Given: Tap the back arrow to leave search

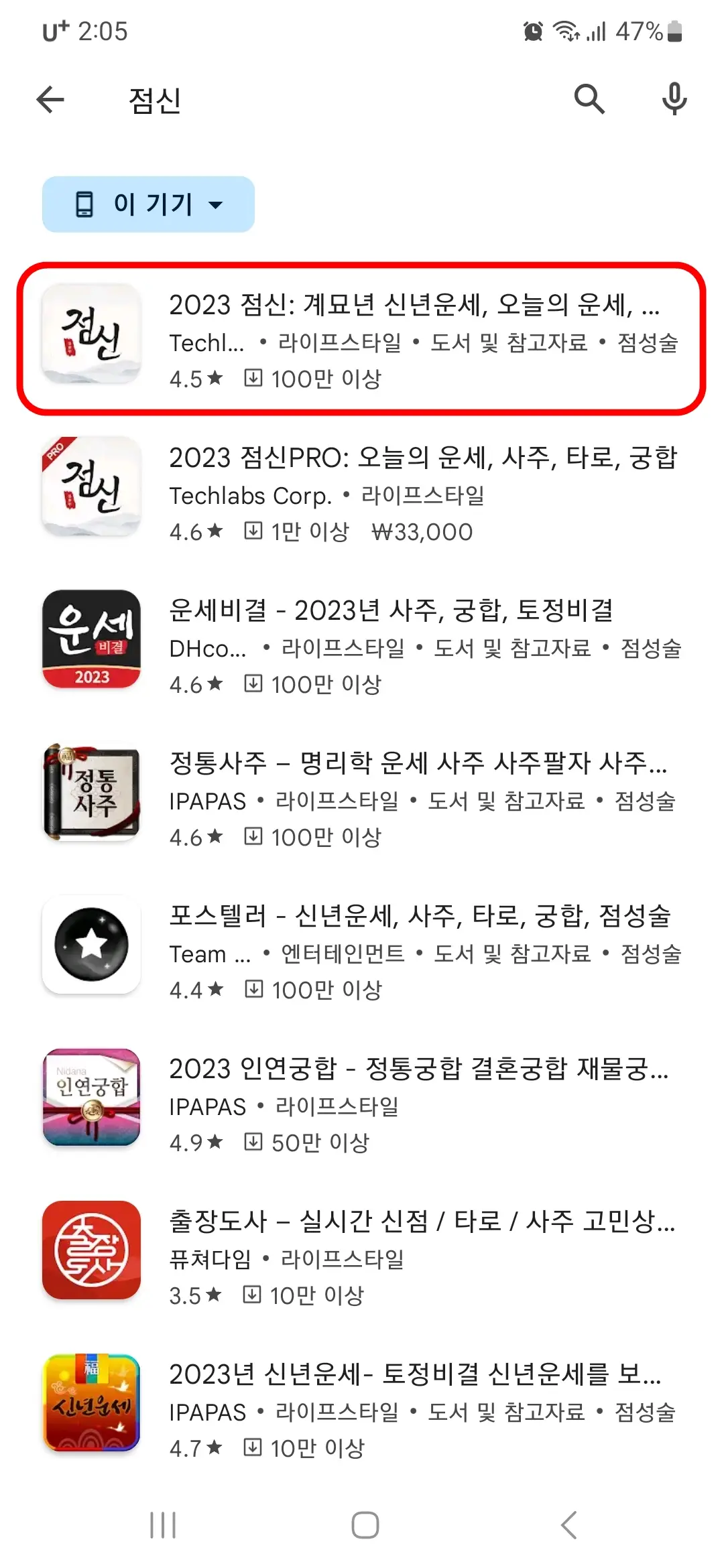Looking at the screenshot, I should tap(50, 99).
